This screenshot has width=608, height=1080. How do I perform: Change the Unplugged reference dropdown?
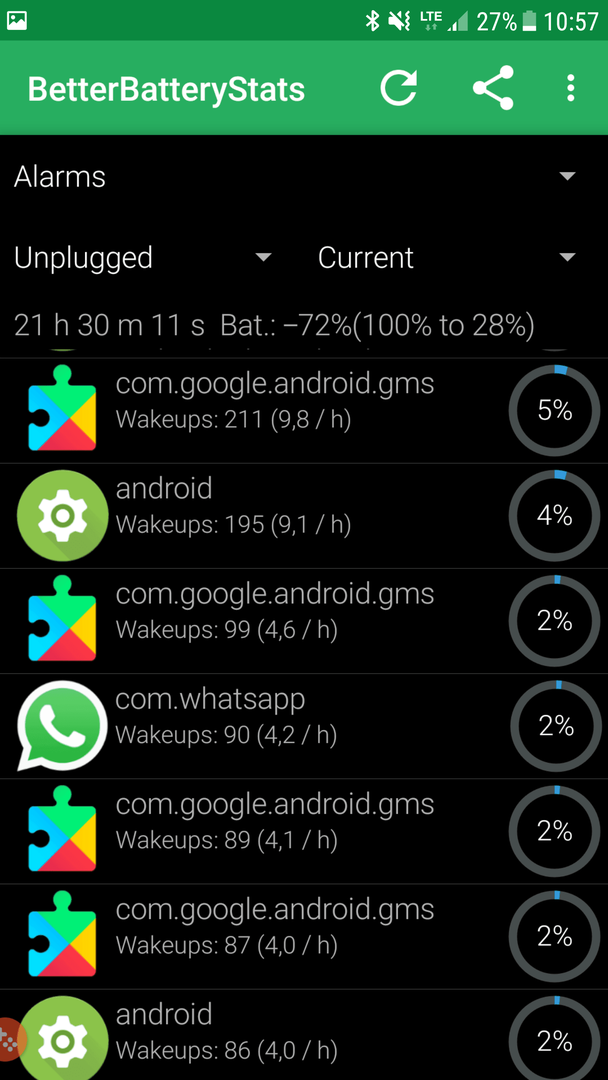pos(144,258)
